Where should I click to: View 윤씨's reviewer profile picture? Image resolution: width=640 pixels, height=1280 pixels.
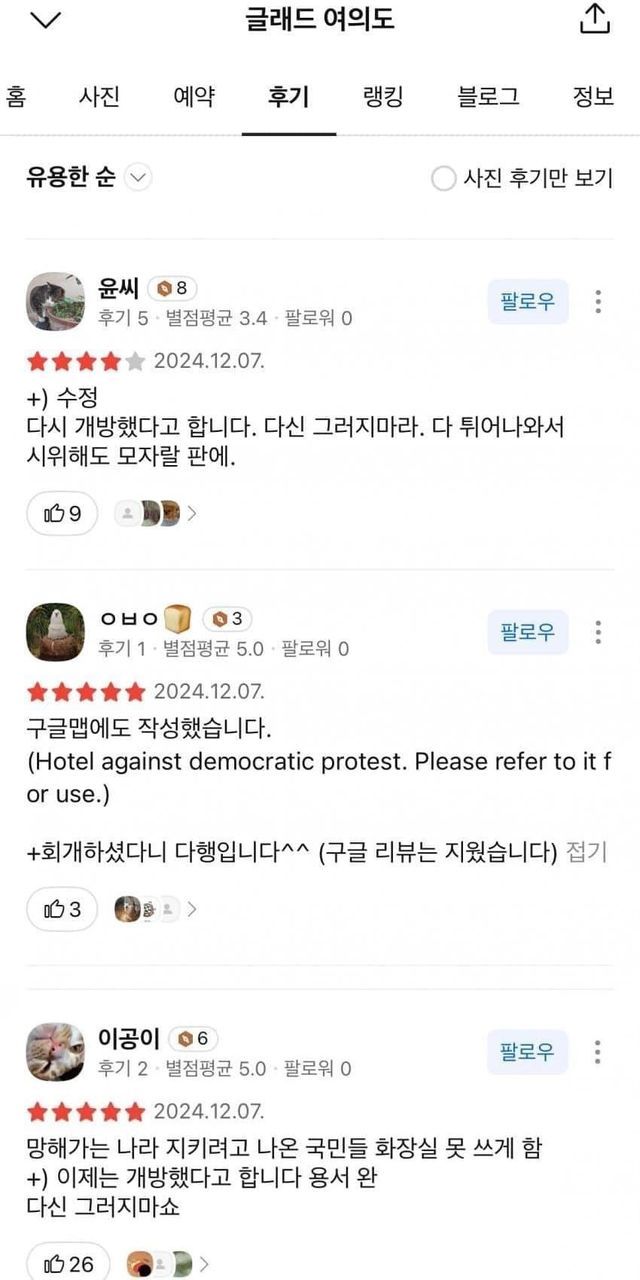pos(55,301)
